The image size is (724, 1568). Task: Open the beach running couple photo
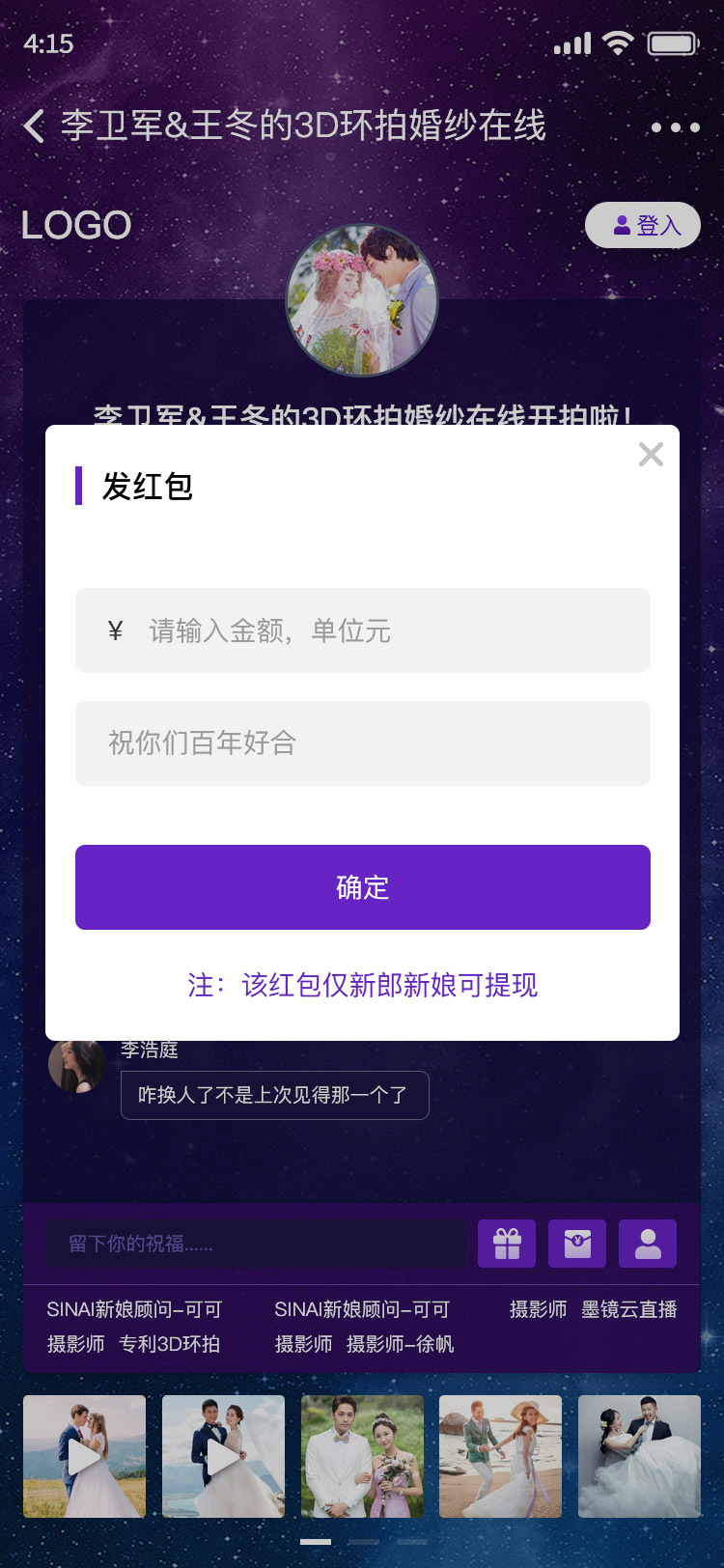pyautogui.click(x=500, y=1456)
